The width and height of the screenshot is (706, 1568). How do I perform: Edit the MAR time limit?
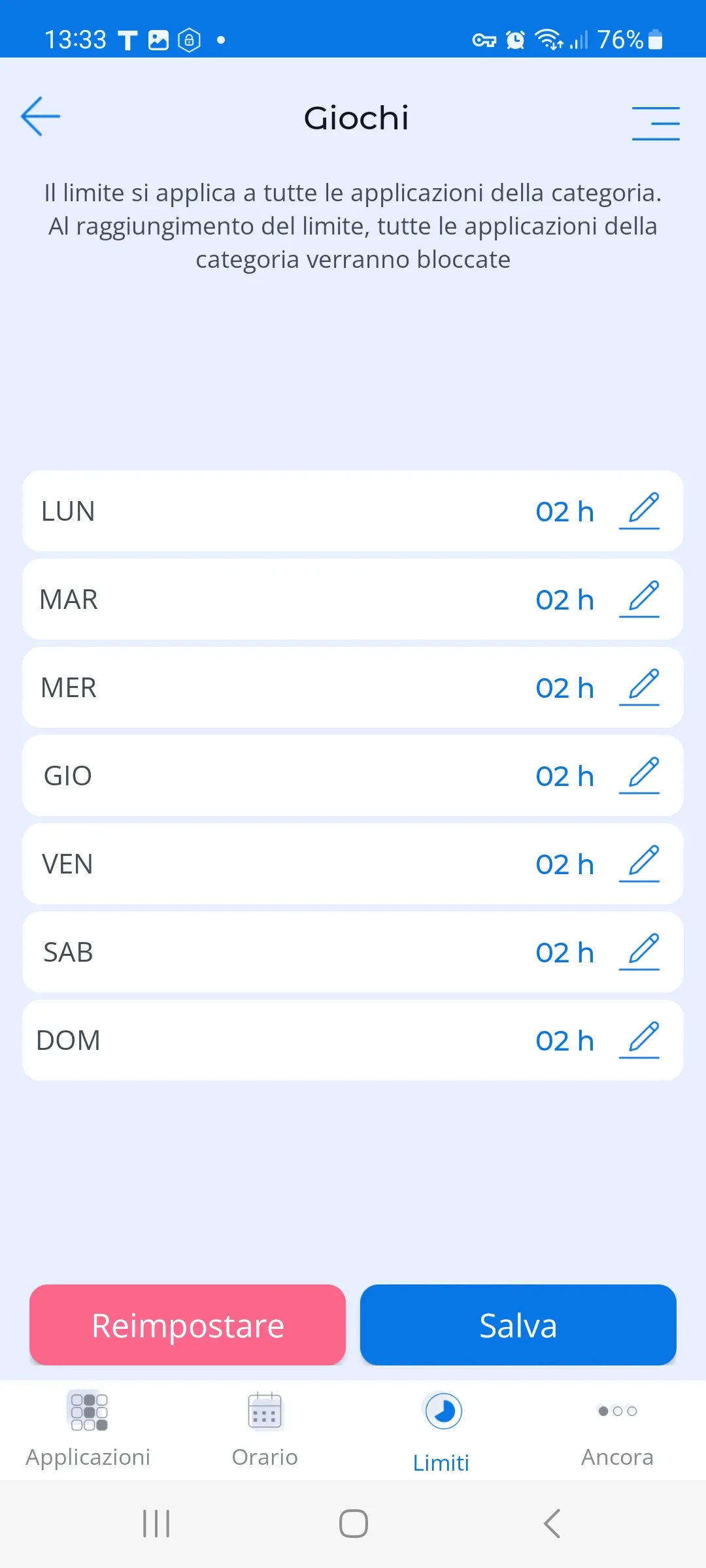tap(640, 599)
